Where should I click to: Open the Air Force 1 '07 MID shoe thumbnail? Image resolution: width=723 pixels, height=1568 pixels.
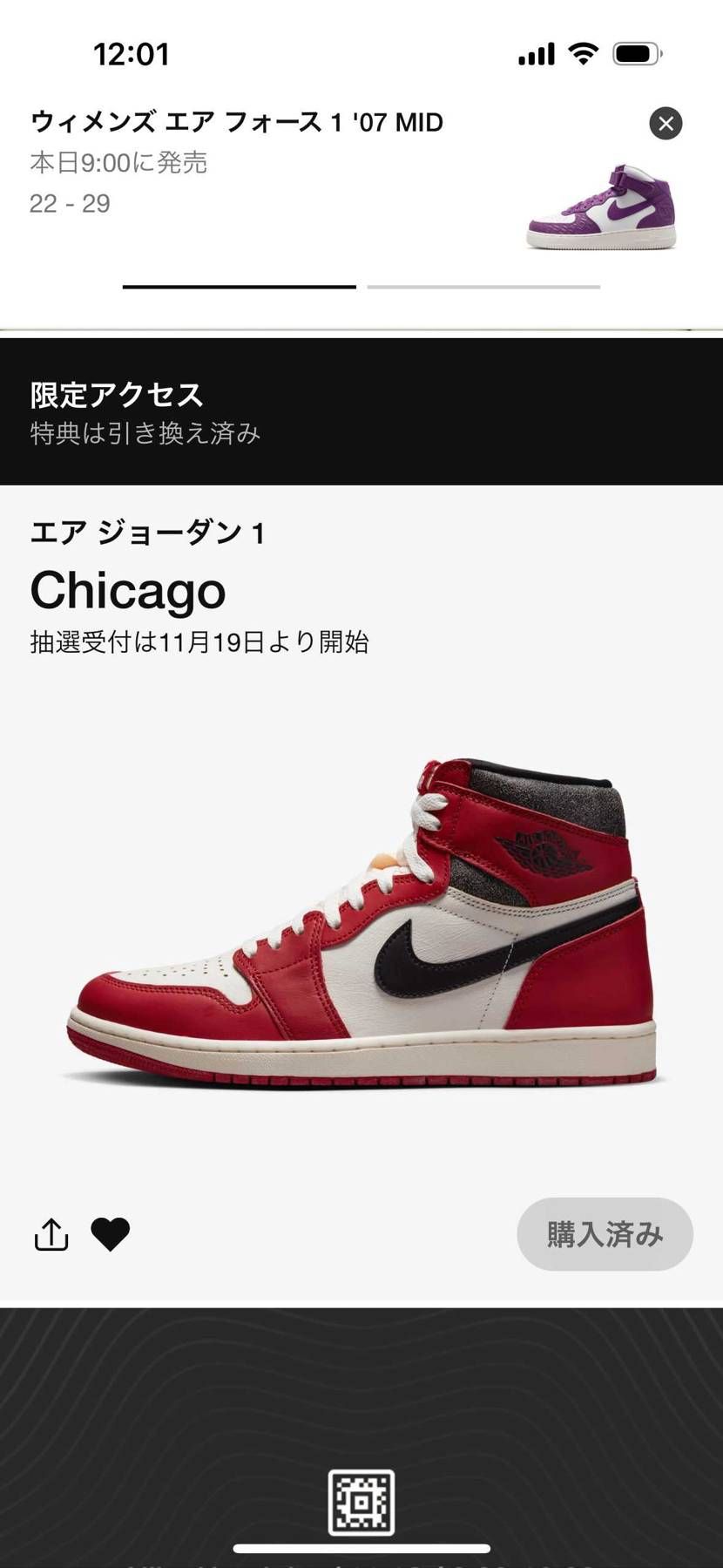click(603, 207)
